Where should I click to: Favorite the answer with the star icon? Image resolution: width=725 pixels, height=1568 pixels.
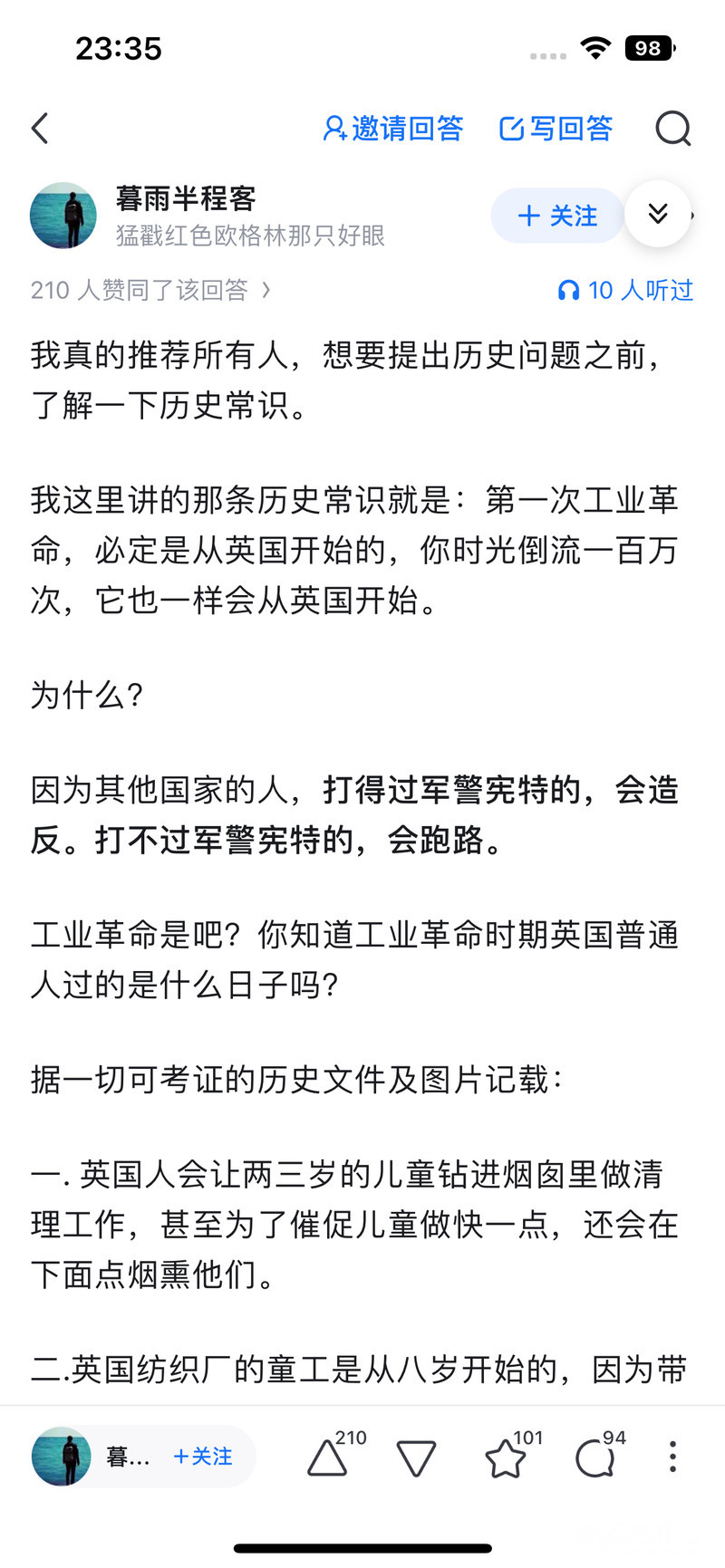tap(512, 1455)
